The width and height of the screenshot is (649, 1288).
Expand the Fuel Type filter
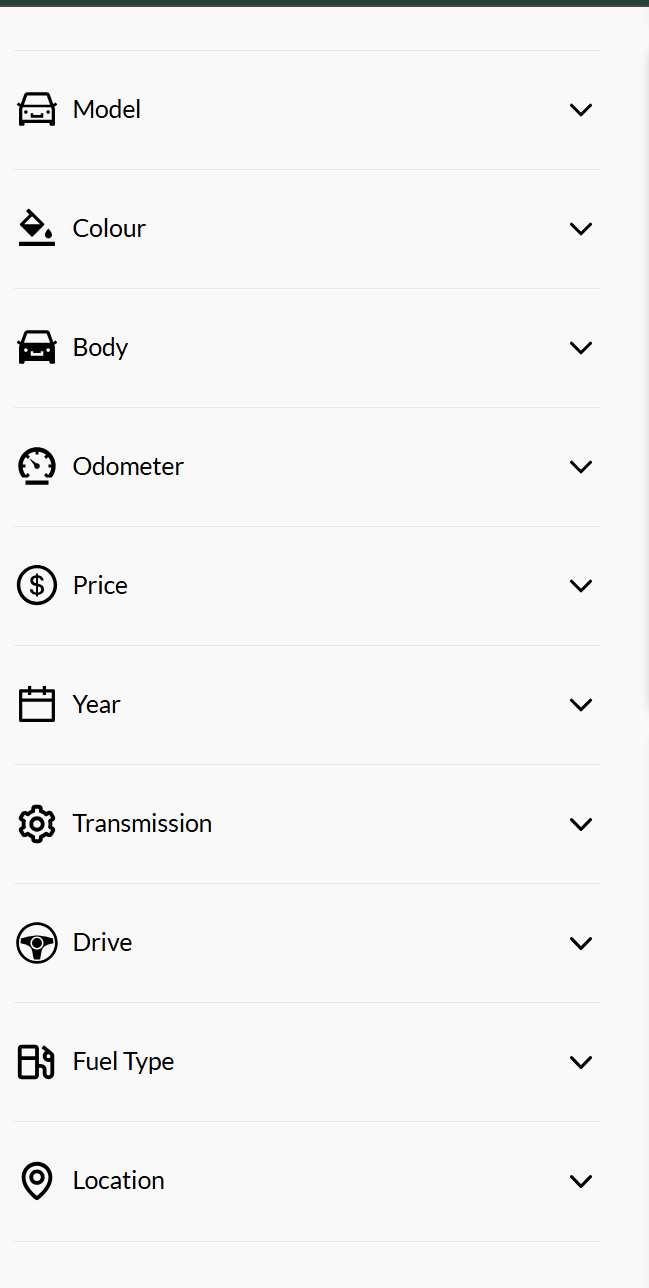pyautogui.click(x=580, y=1062)
